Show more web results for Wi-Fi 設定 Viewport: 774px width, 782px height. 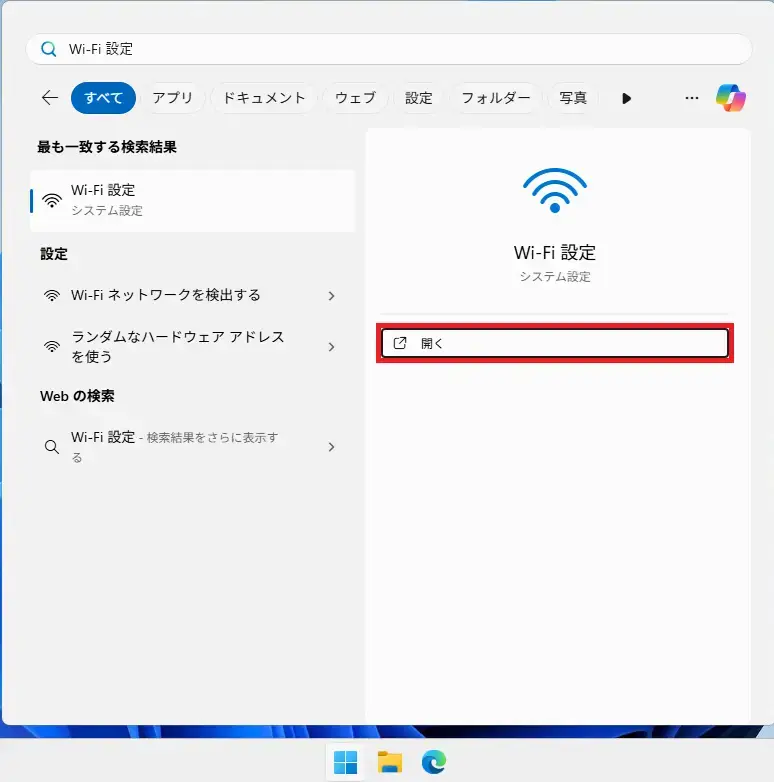point(190,447)
